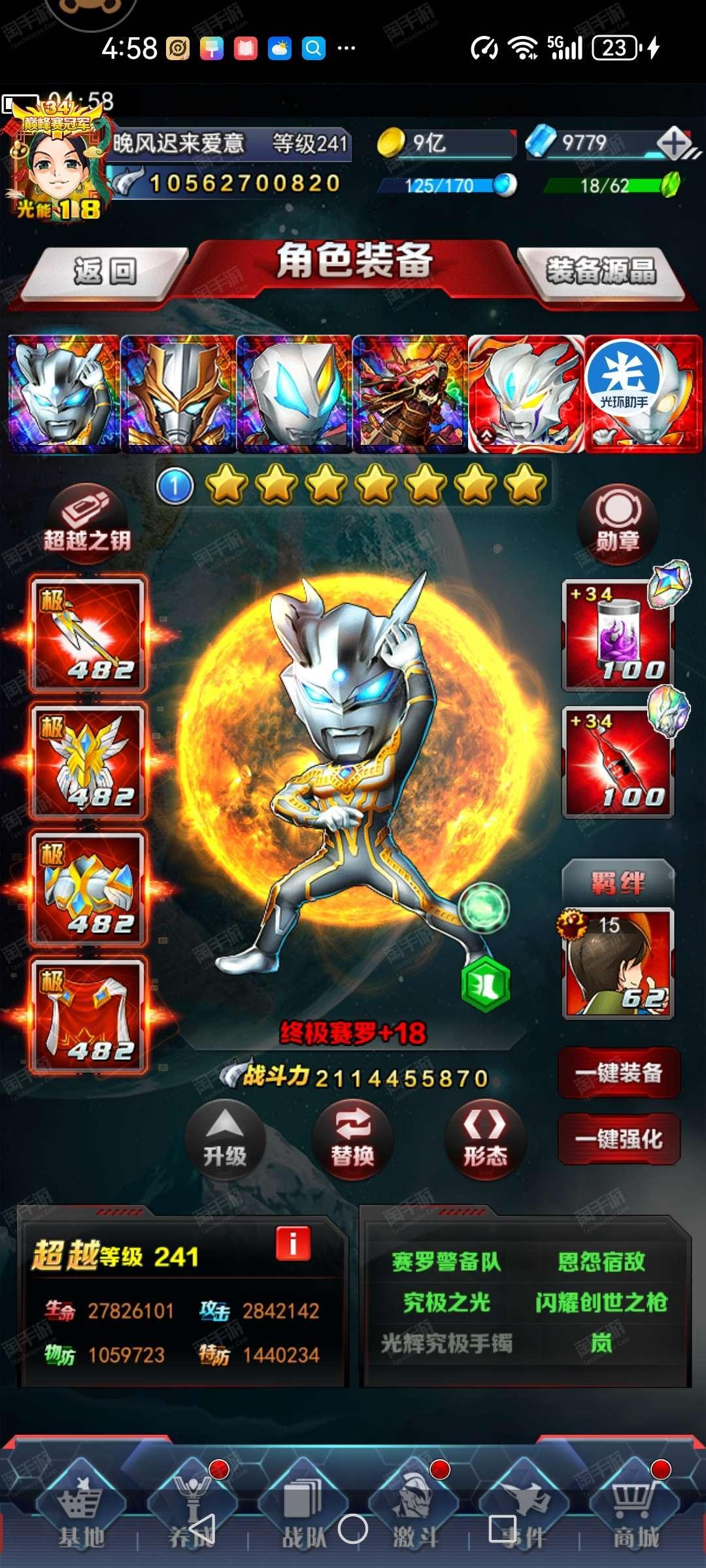Tap 升级 to level up the character
The image size is (706, 1568).
(x=225, y=1140)
